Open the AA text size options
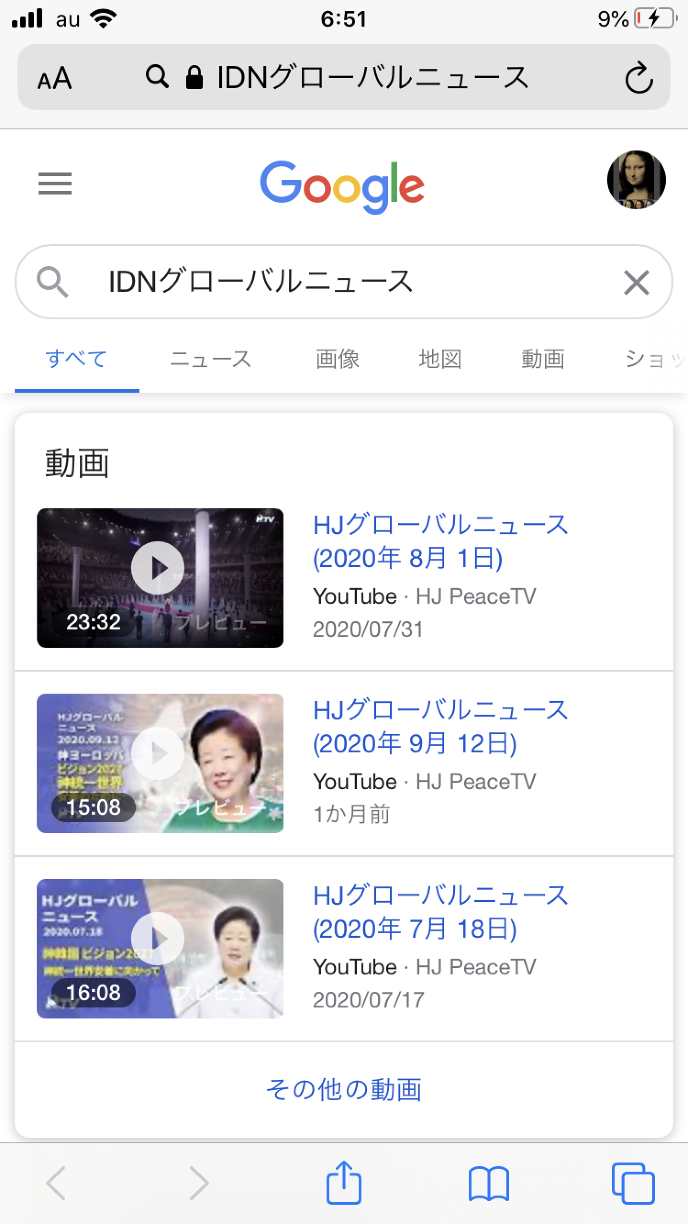This screenshot has width=688, height=1224. point(55,79)
